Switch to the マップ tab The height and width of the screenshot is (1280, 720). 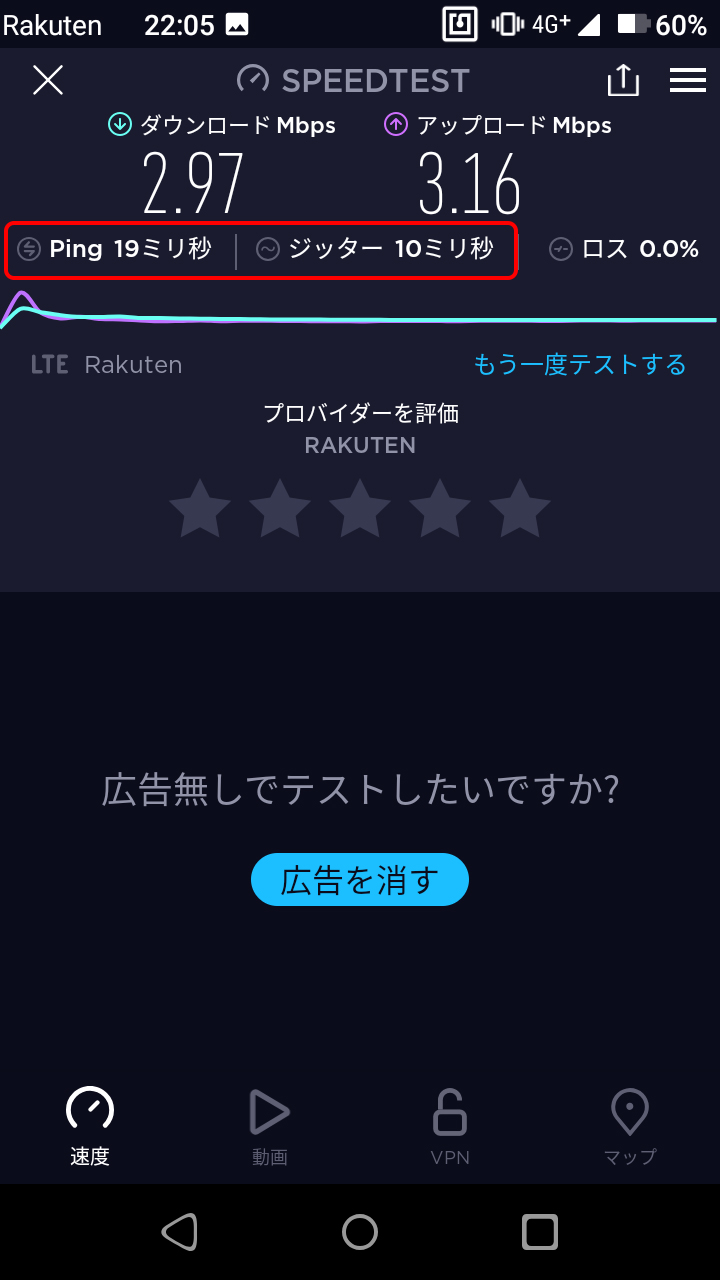point(630,1126)
